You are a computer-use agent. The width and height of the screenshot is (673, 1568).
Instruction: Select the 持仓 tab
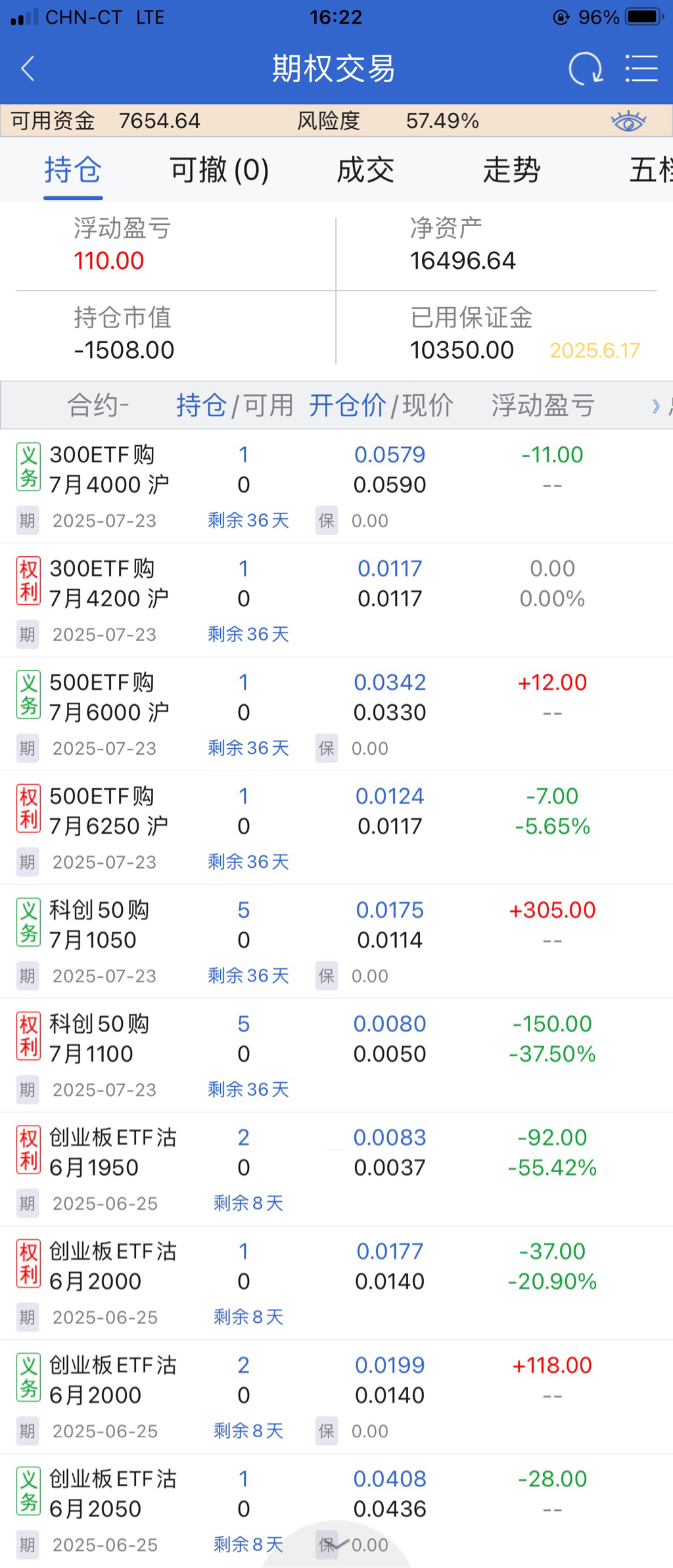[73, 170]
